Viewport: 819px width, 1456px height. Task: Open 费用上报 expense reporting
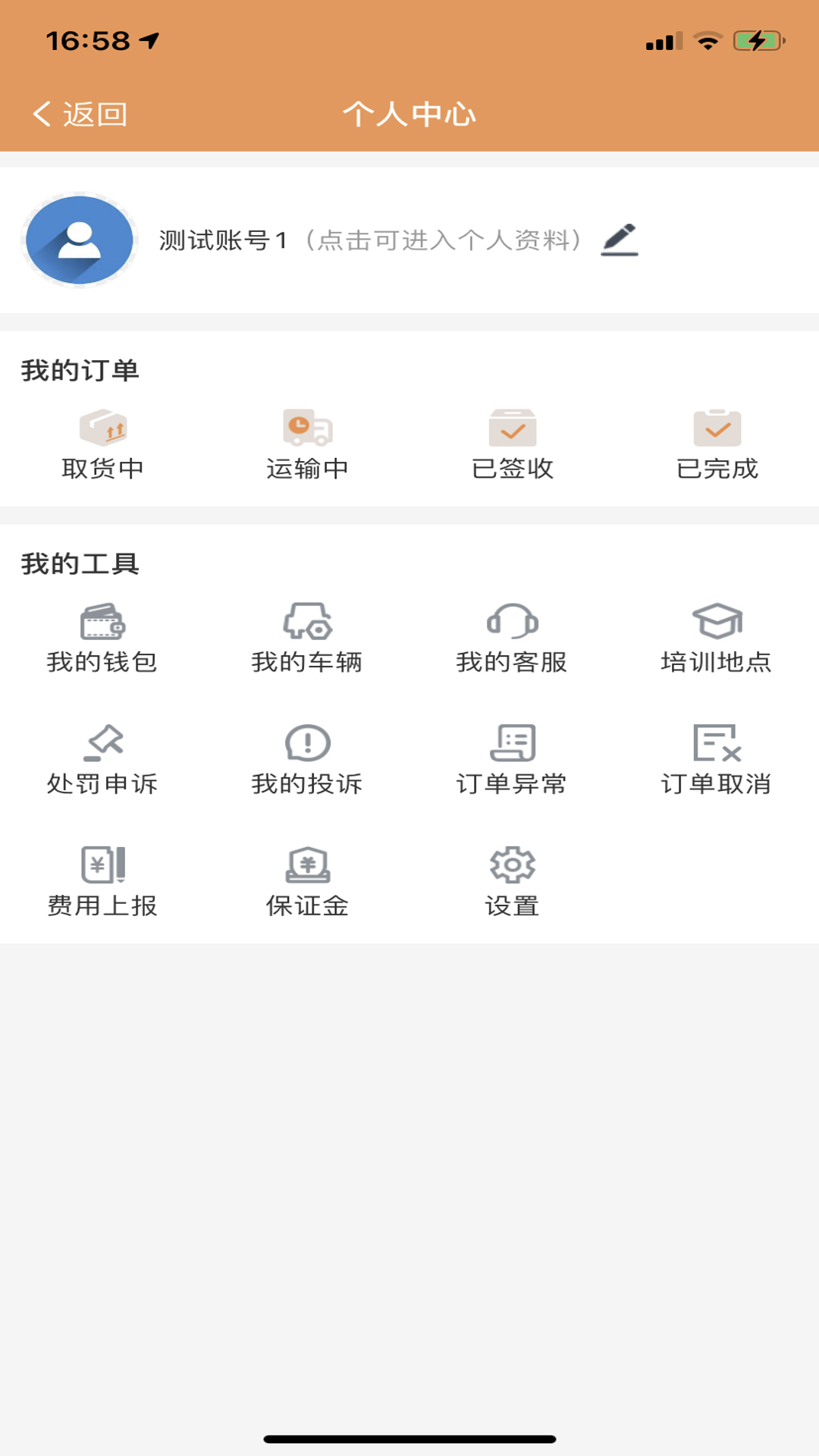click(x=104, y=880)
